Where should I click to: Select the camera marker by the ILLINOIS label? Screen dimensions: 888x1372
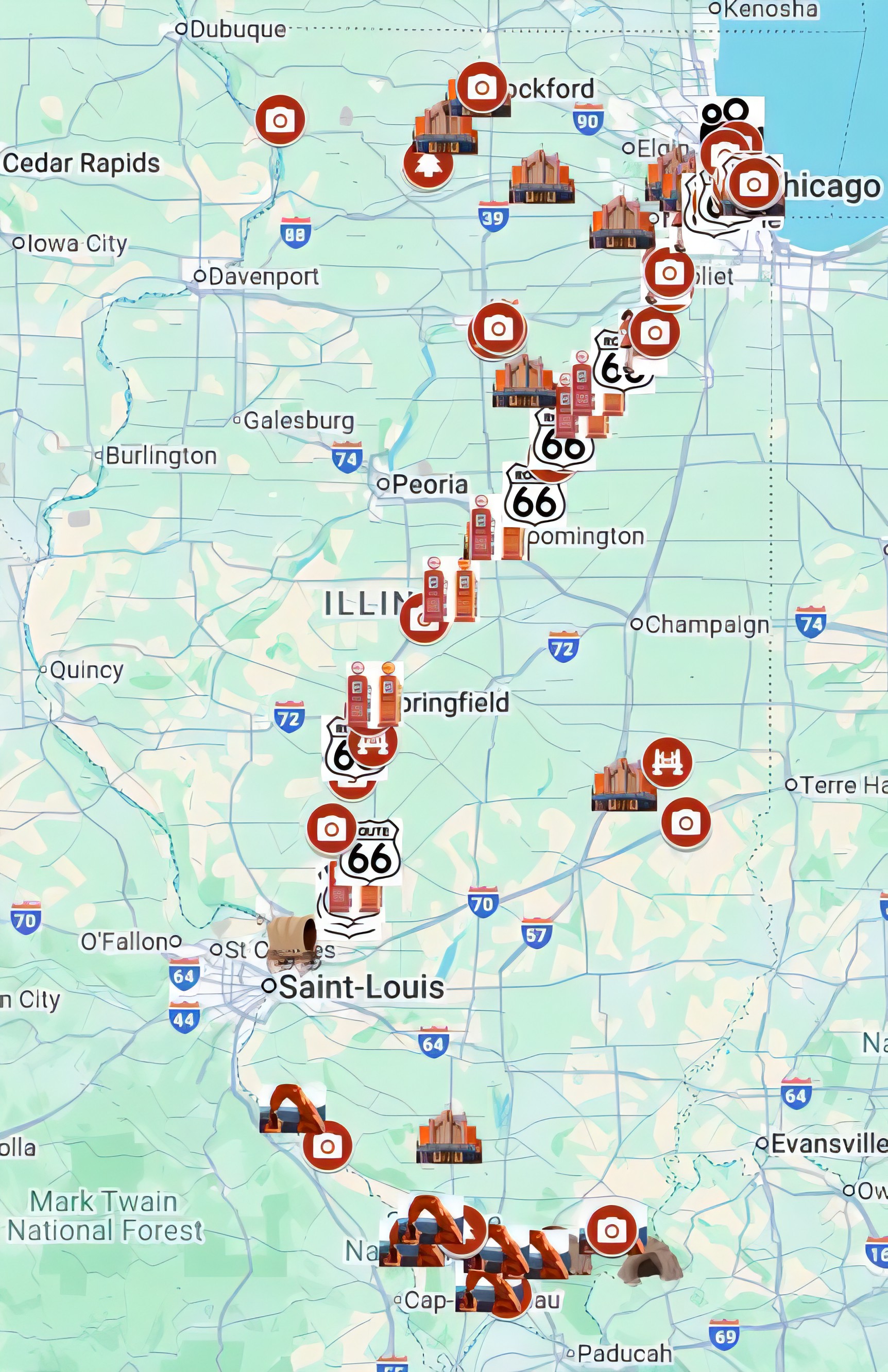point(424,620)
